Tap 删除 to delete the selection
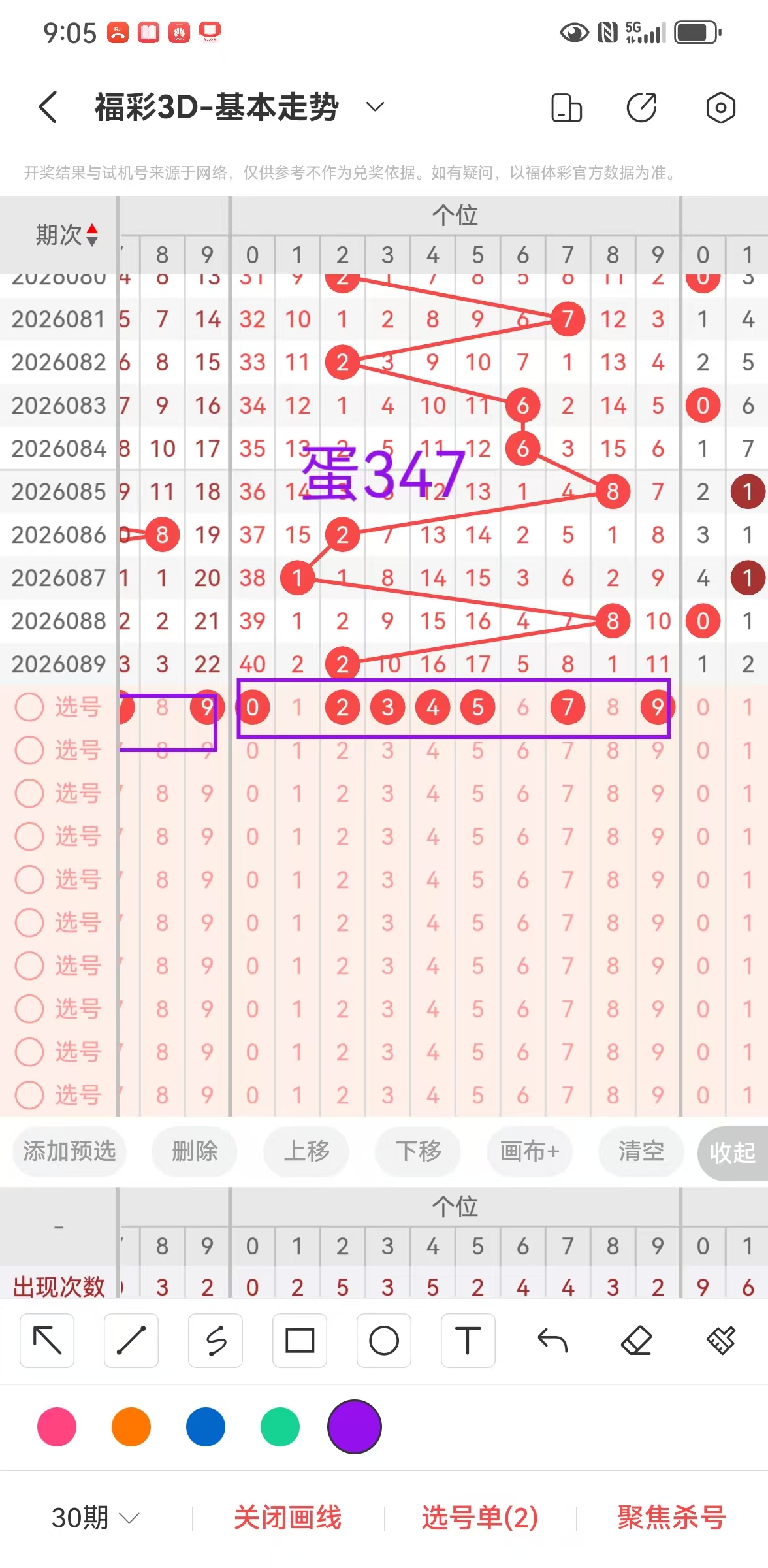This screenshot has height=1568, width=768. pyautogui.click(x=195, y=1151)
